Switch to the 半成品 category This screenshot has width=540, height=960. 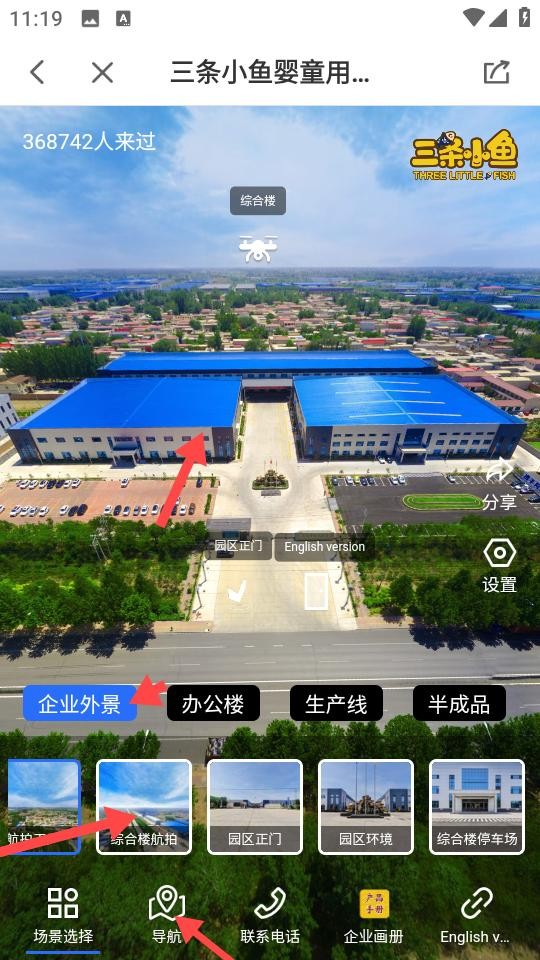pos(459,703)
